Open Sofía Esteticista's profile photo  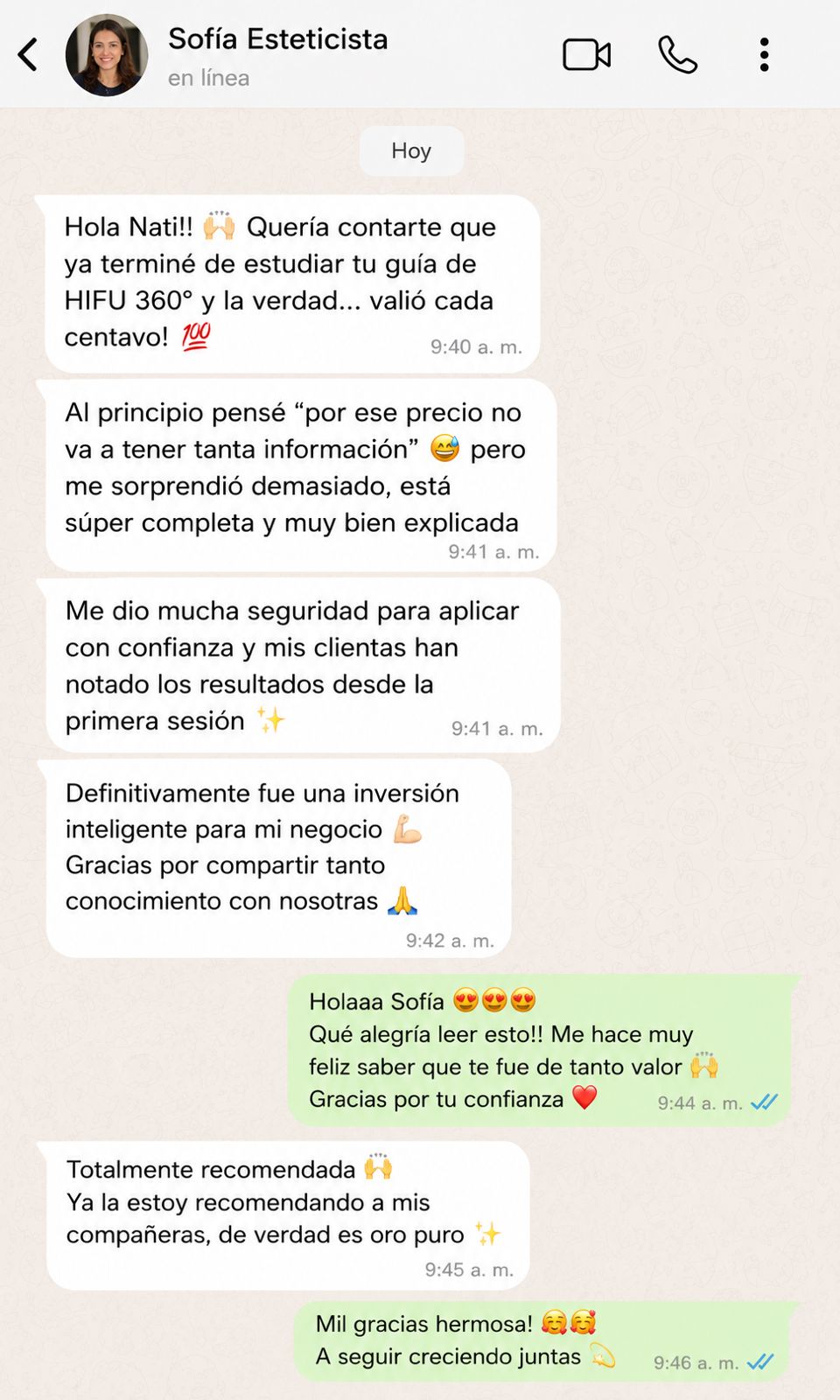107,54
